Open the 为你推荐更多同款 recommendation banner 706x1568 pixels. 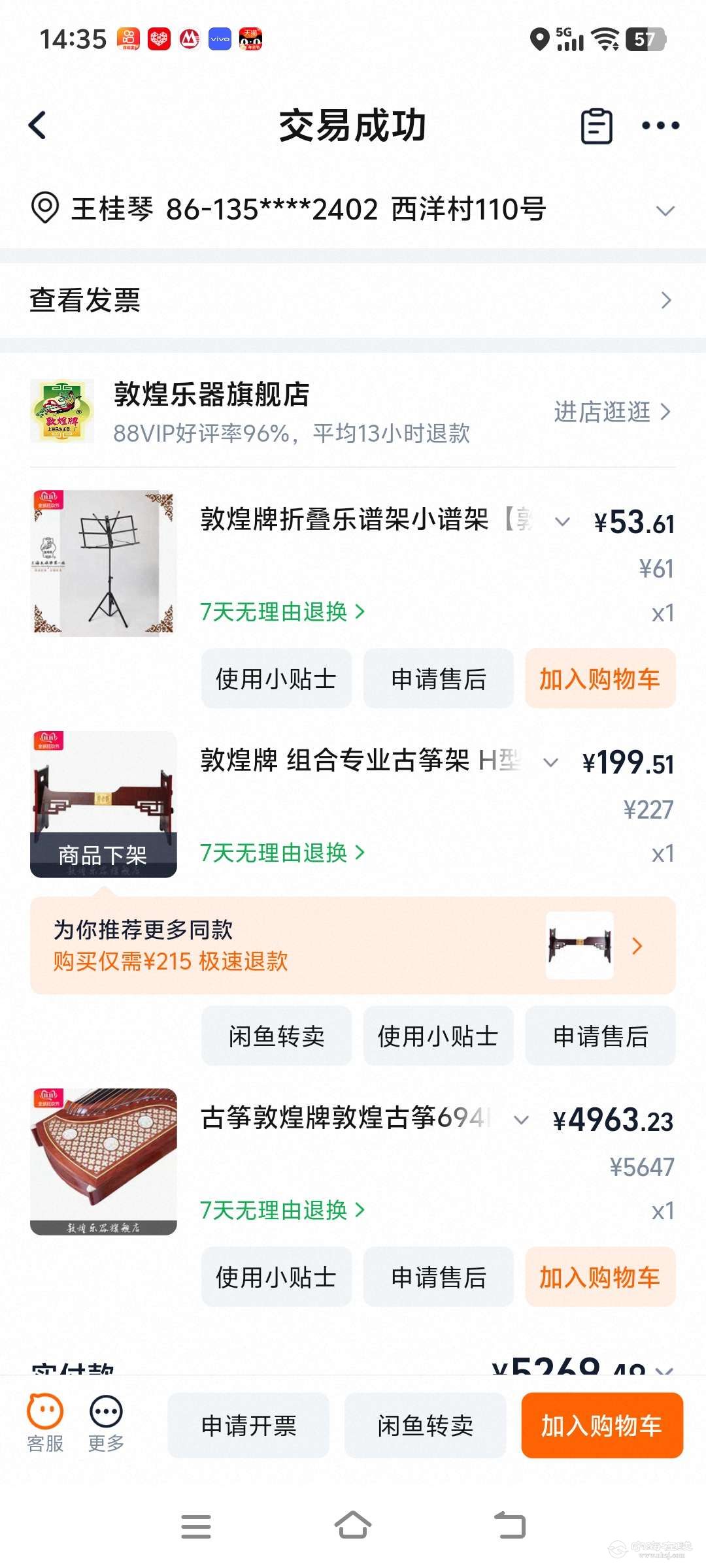point(353,945)
